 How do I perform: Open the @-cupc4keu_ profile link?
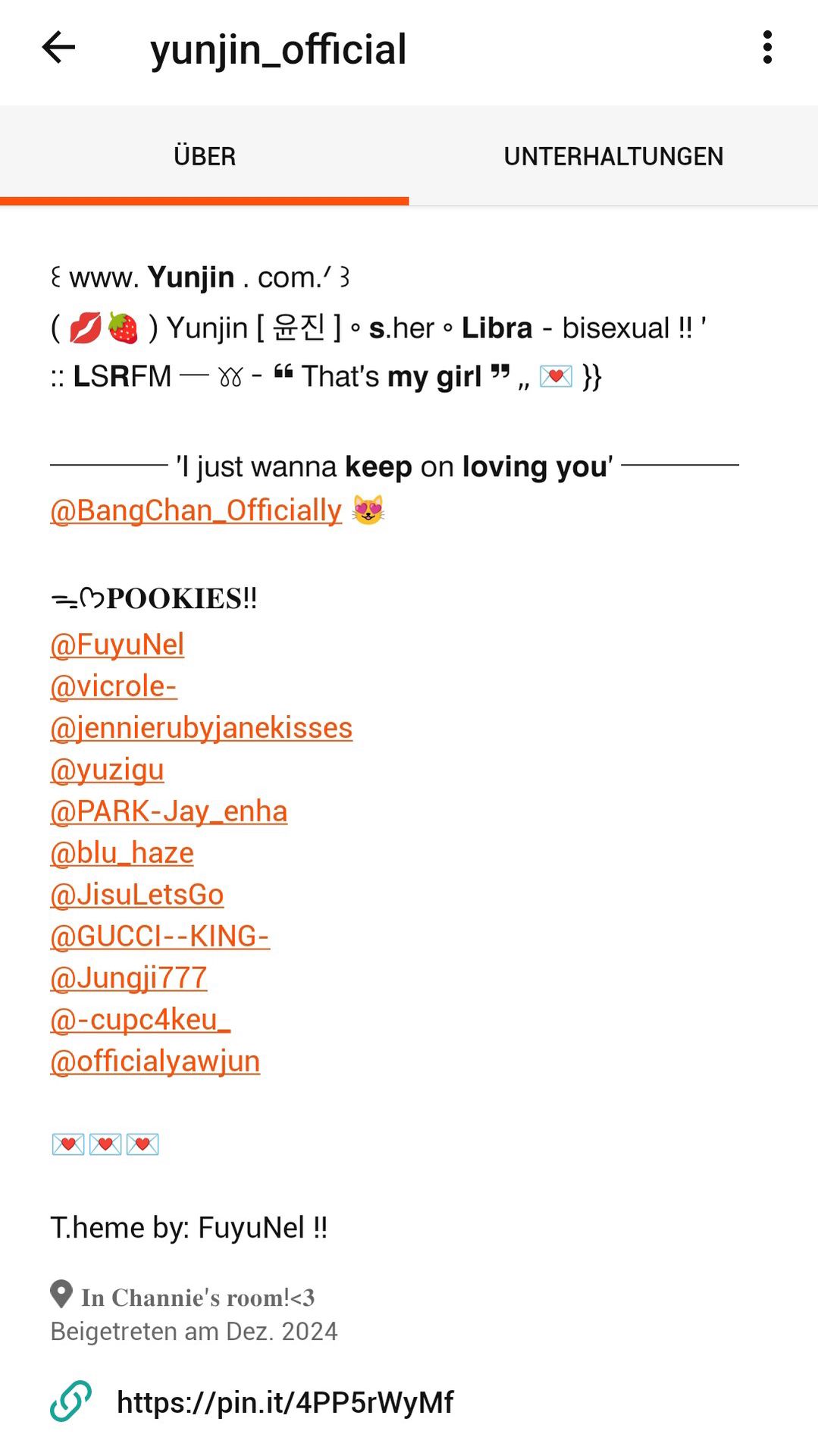tap(140, 1020)
